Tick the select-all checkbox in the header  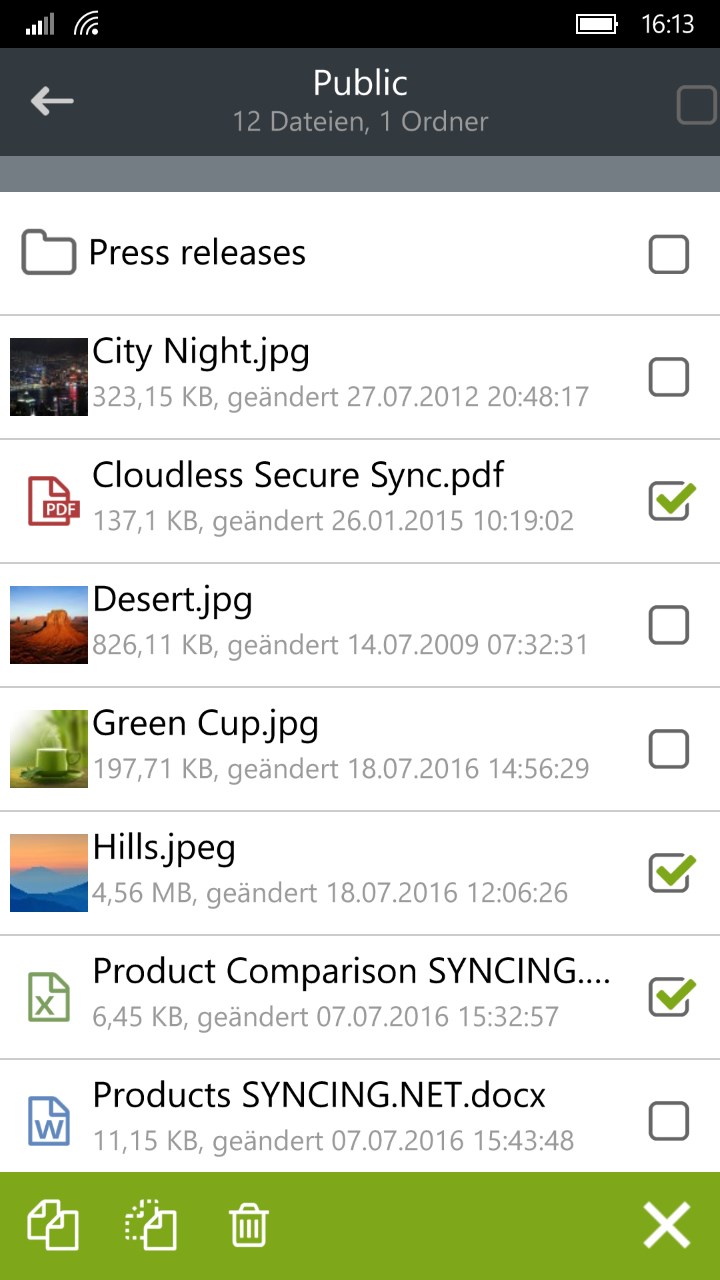pyautogui.click(x=696, y=105)
